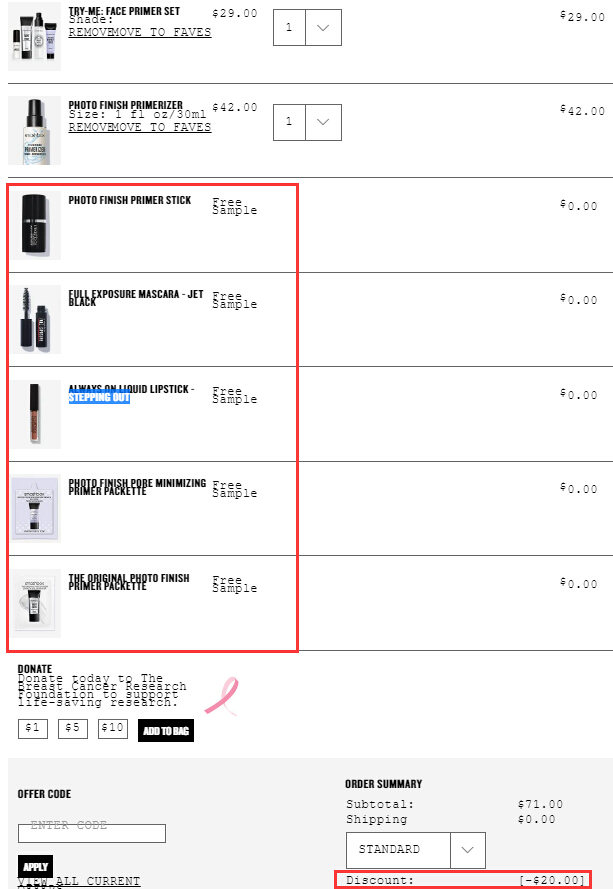This screenshot has width=613, height=889.
Task: Choose the $10 donation option
Action: [x=112, y=728]
